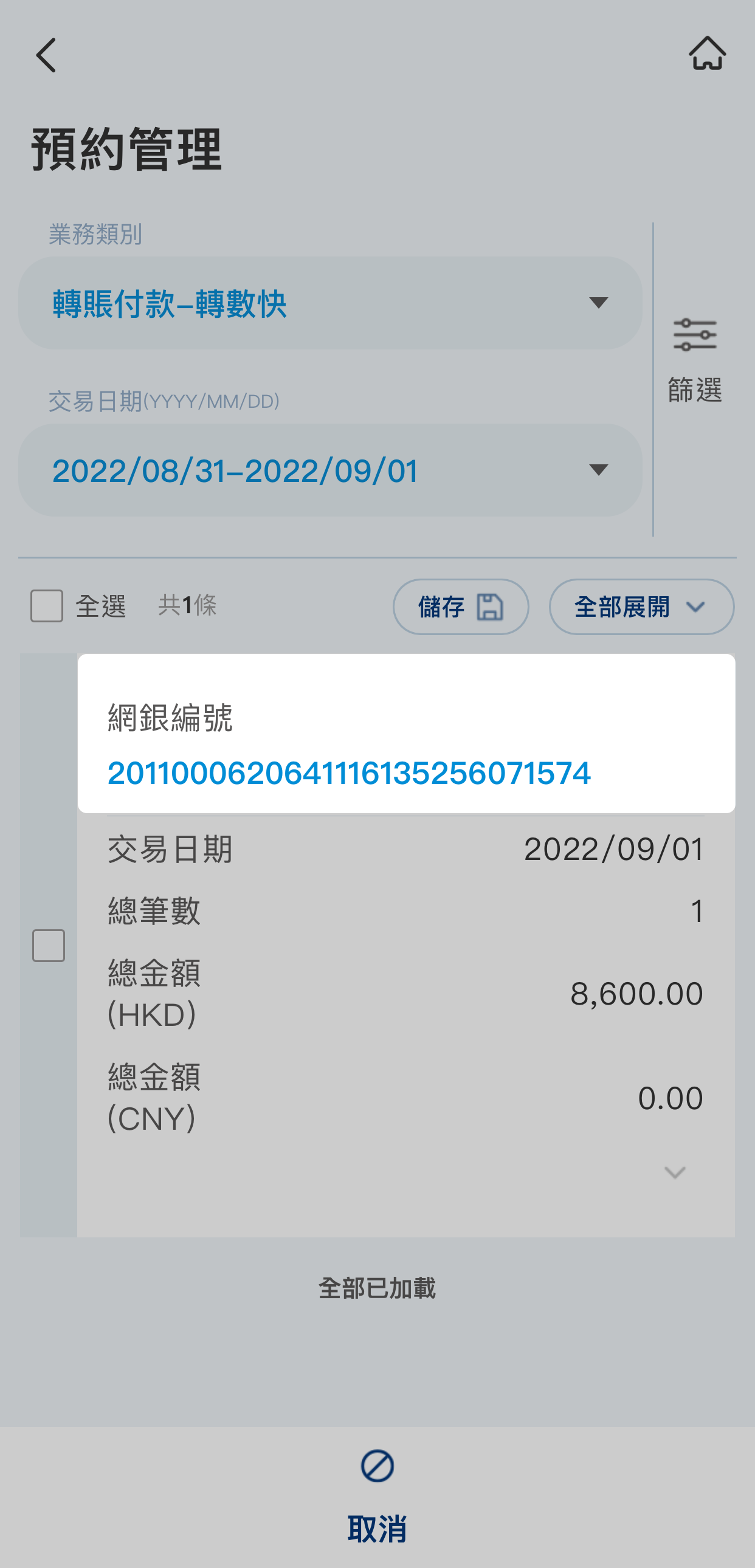Tick the 全選 checkbox
The image size is (755, 1568).
pyautogui.click(x=47, y=606)
